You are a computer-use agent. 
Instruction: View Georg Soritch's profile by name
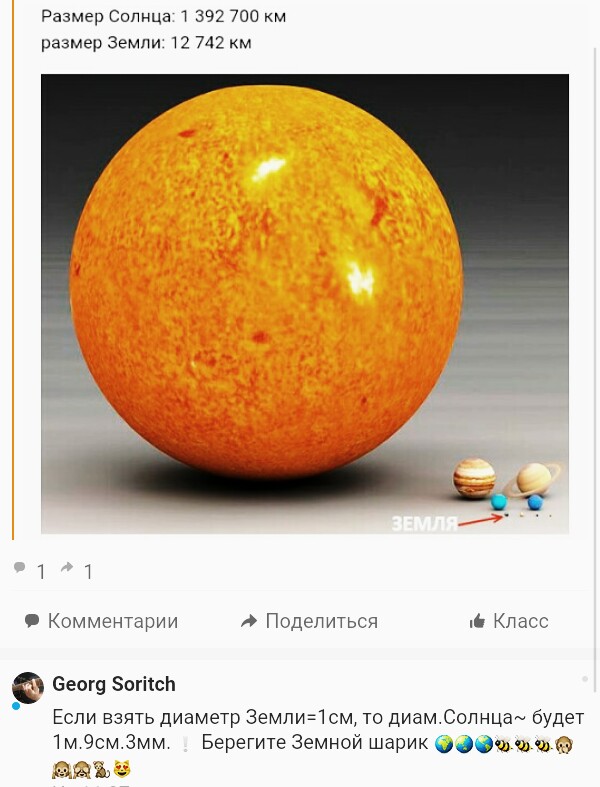[x=113, y=684]
